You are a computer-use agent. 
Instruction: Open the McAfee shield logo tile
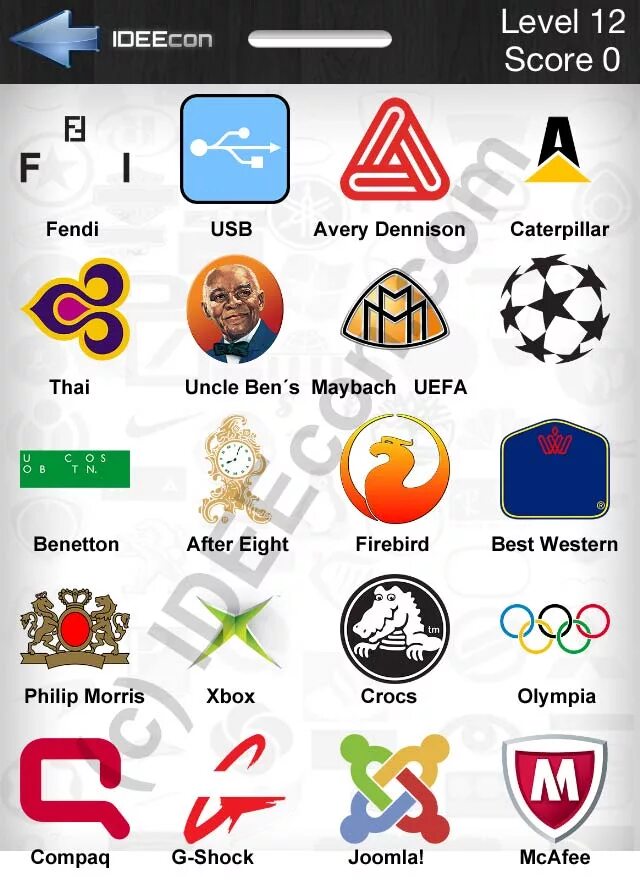point(554,788)
